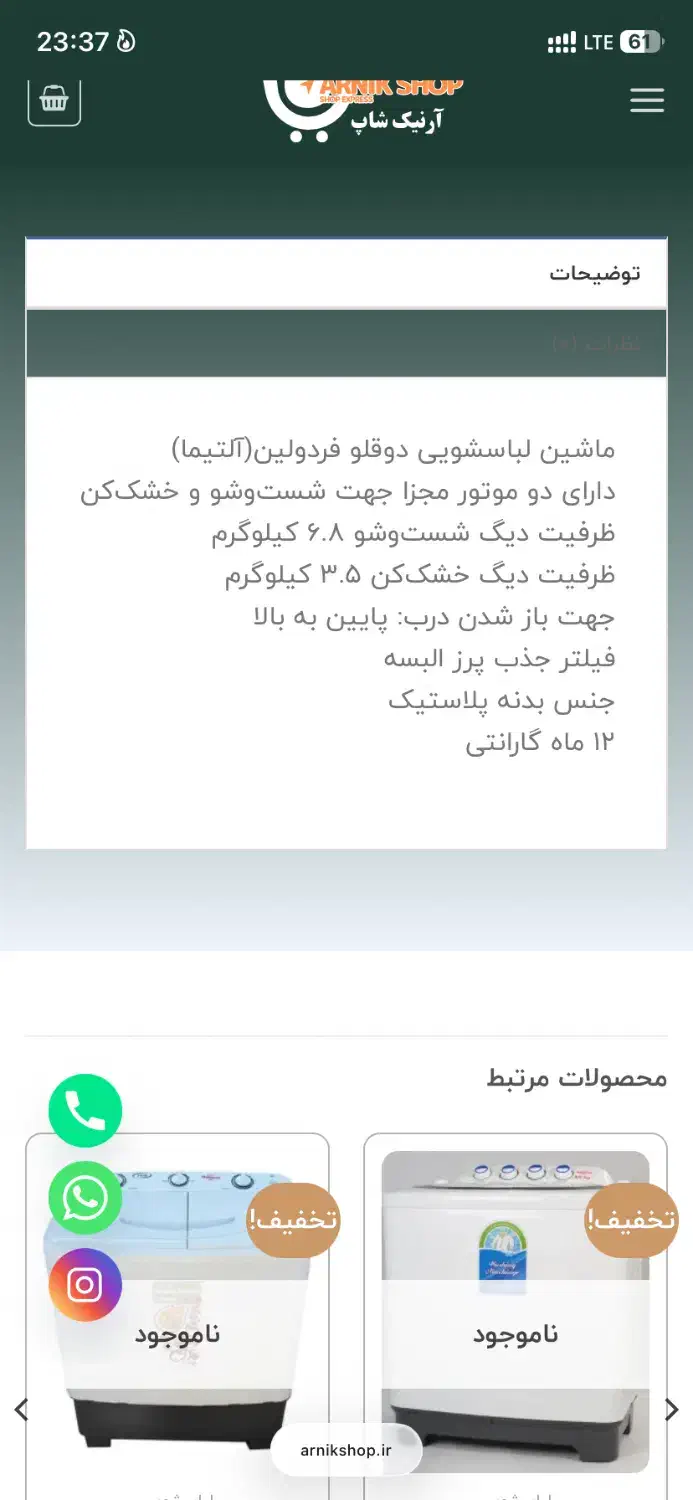Open the shop's Instagram page
The image size is (693, 1500).
pyautogui.click(x=85, y=1285)
